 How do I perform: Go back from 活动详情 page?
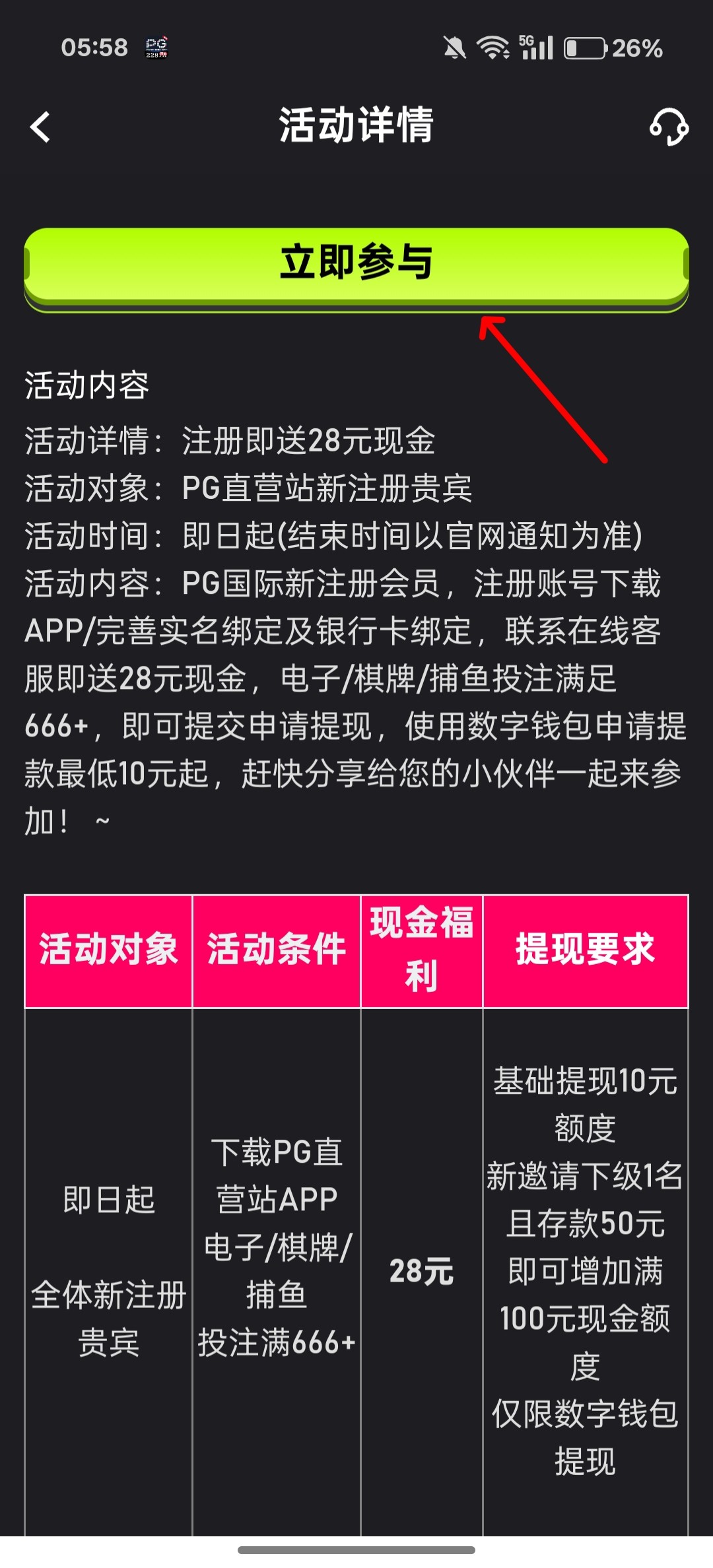click(41, 127)
